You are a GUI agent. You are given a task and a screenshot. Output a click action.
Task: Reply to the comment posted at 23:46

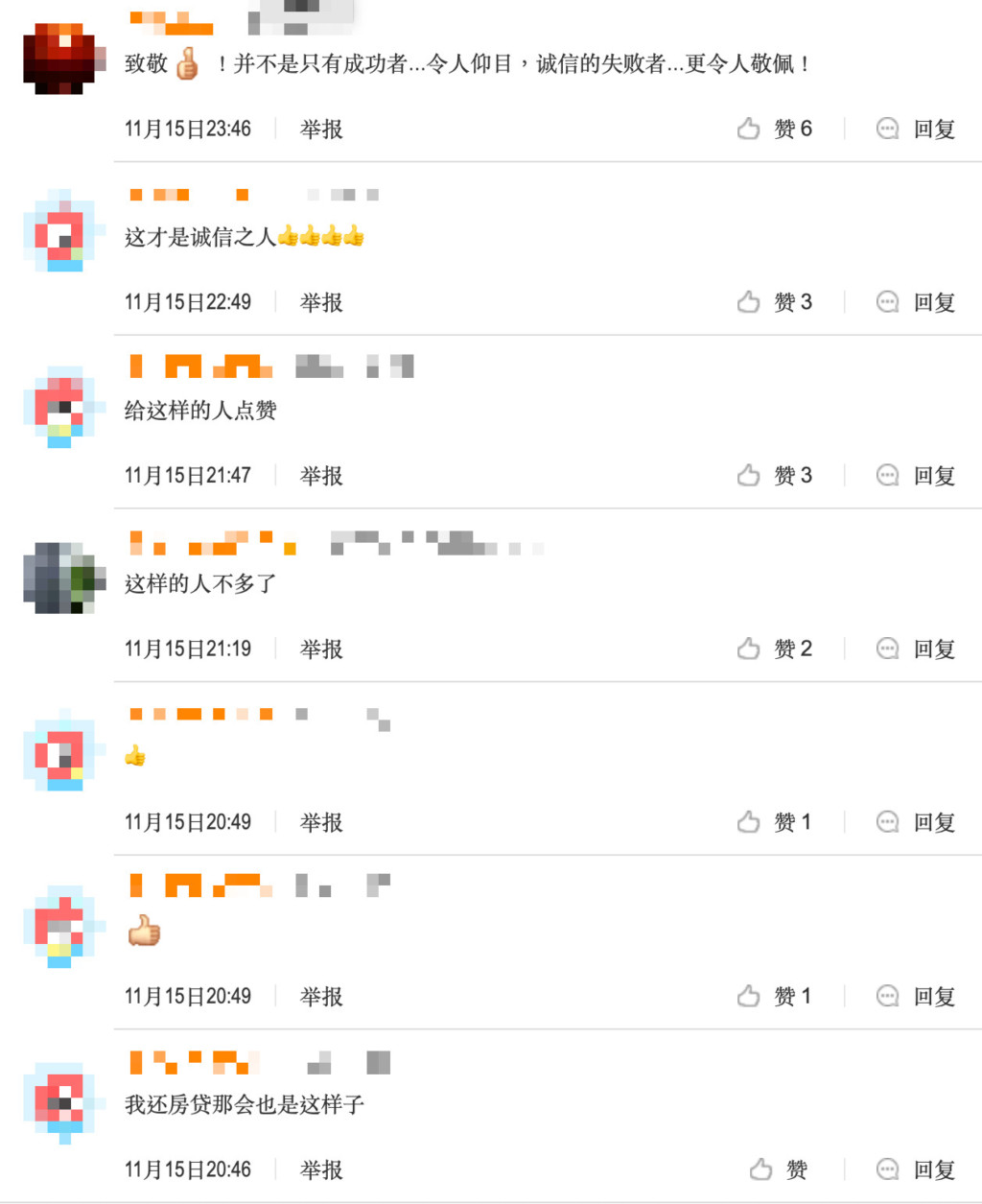916,129
